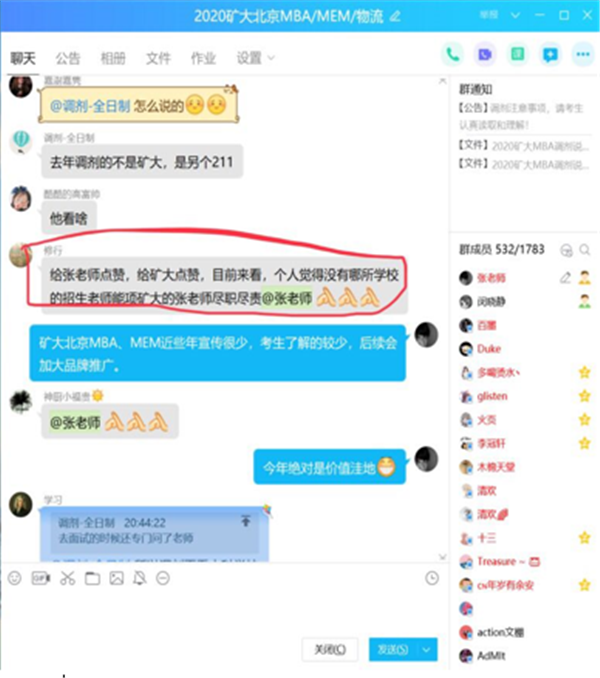Image resolution: width=600 pixels, height=678 pixels.
Task: Open the 作业 tab
Action: point(203,57)
